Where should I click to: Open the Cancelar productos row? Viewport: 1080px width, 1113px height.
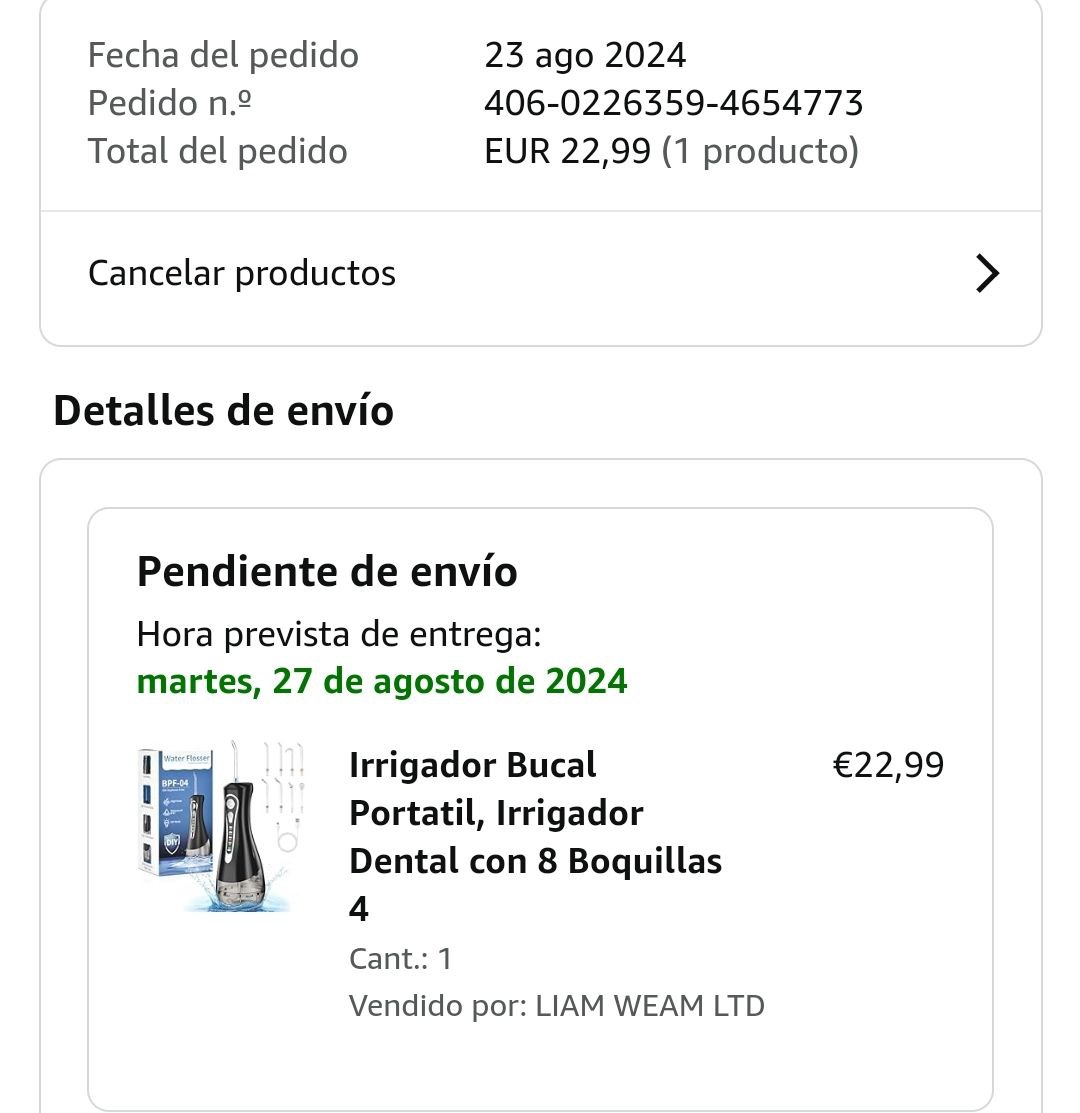(540, 274)
